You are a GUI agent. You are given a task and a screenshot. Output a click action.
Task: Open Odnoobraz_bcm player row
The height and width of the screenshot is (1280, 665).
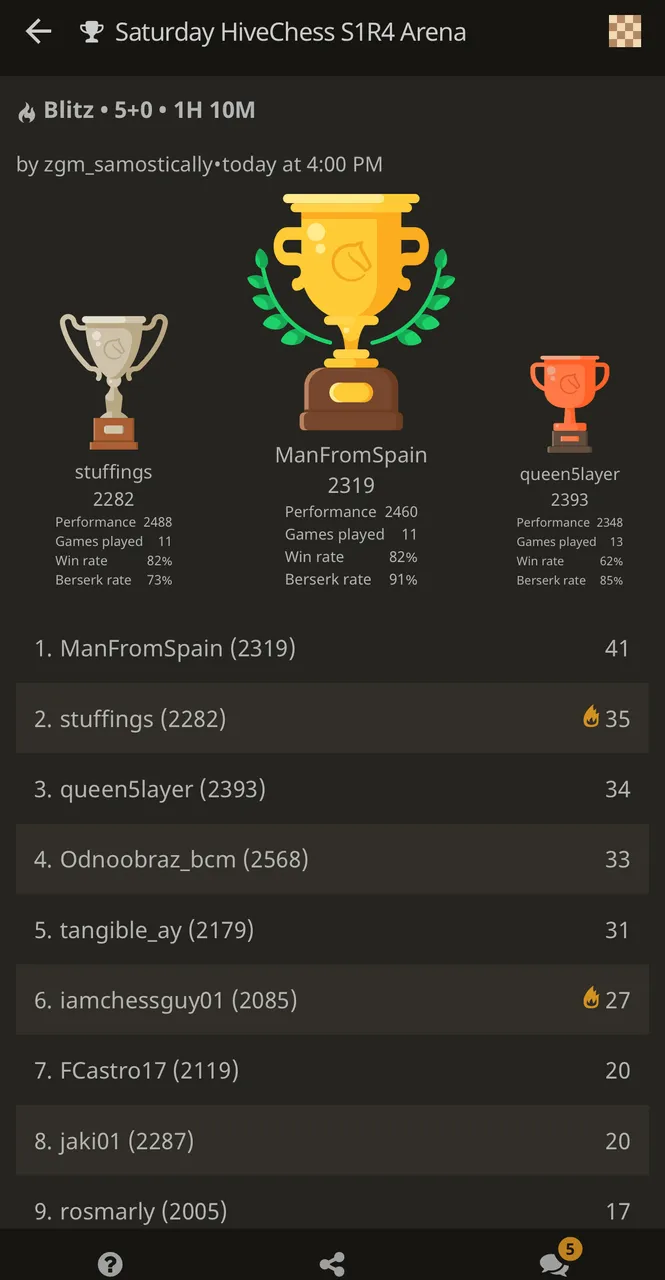pos(332,859)
